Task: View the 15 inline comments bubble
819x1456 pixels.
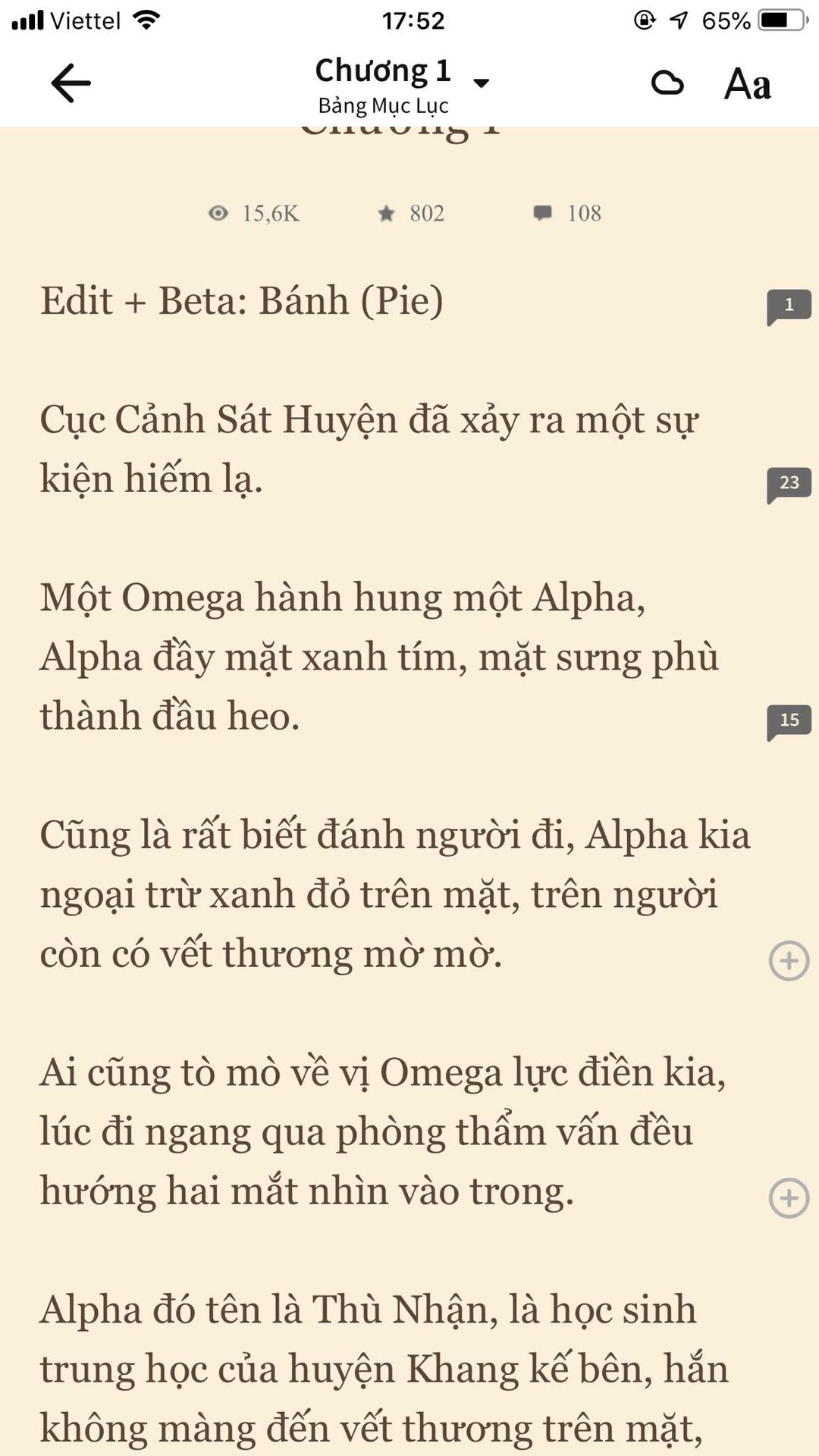Action: coord(789,722)
